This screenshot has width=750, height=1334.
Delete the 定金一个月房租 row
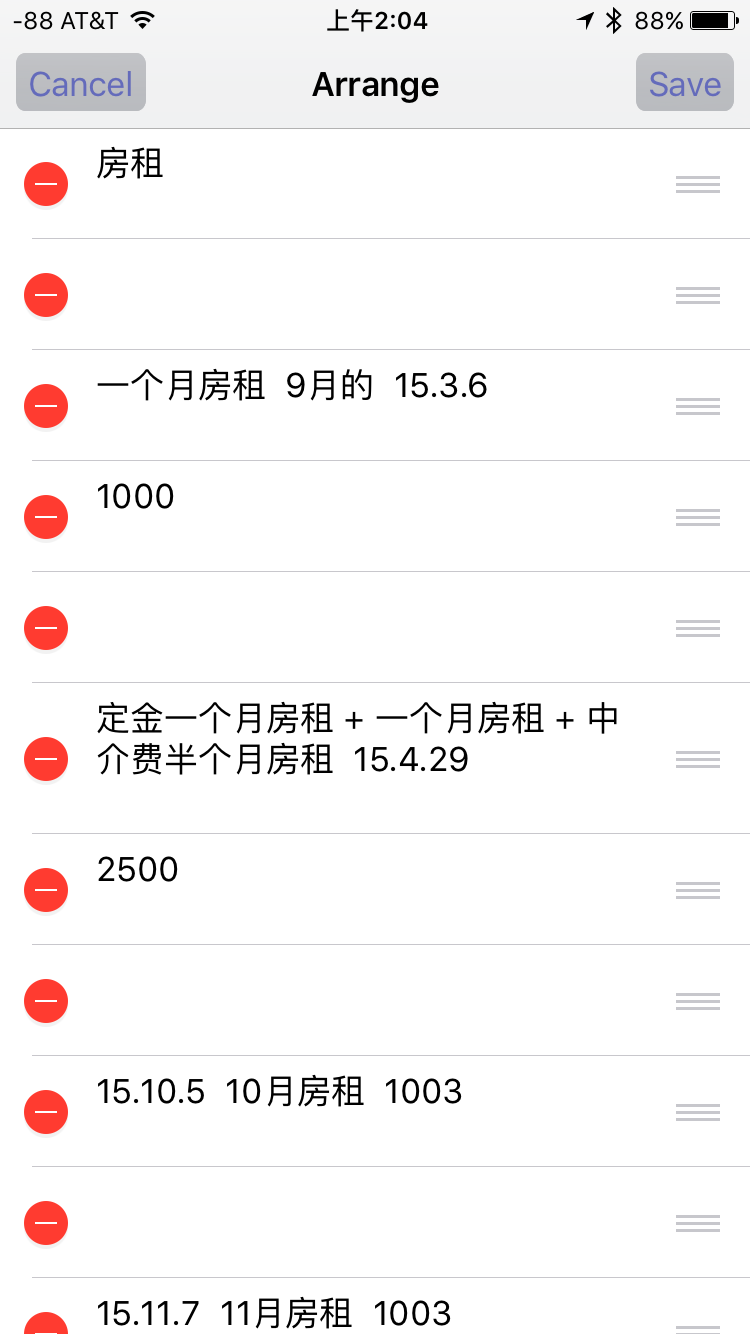46,759
